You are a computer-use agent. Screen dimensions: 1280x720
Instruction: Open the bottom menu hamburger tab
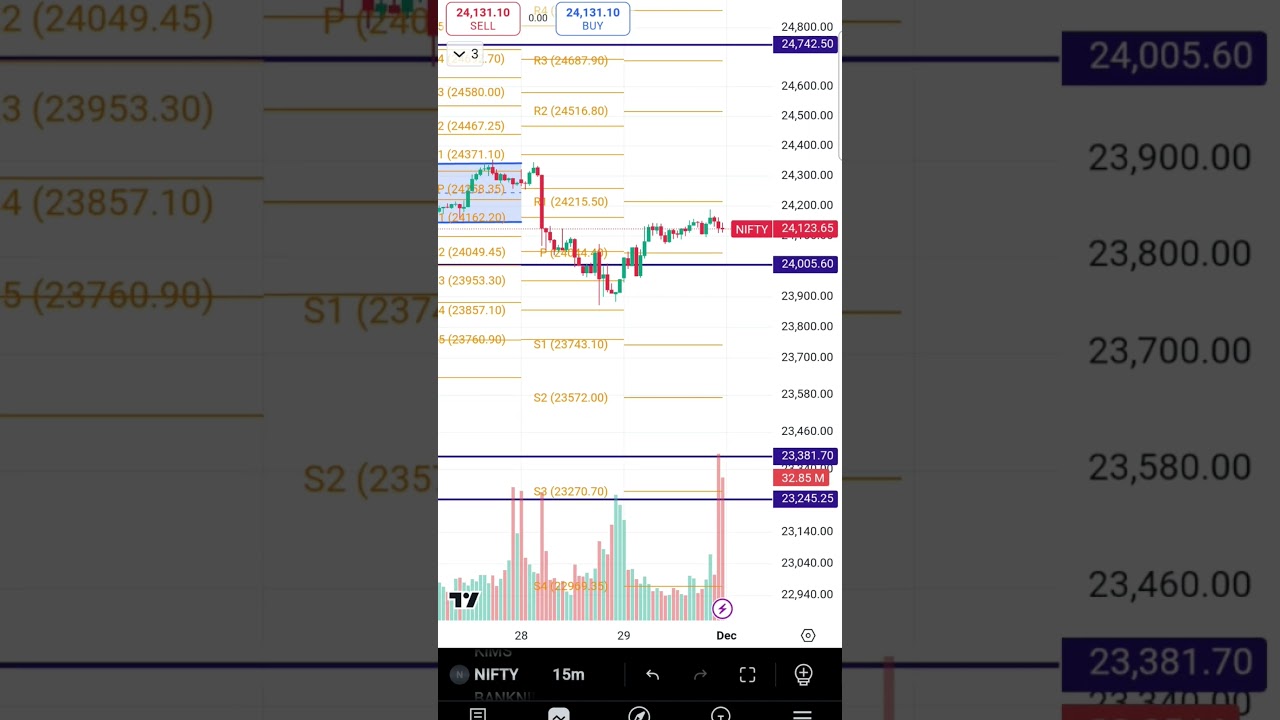(802, 714)
